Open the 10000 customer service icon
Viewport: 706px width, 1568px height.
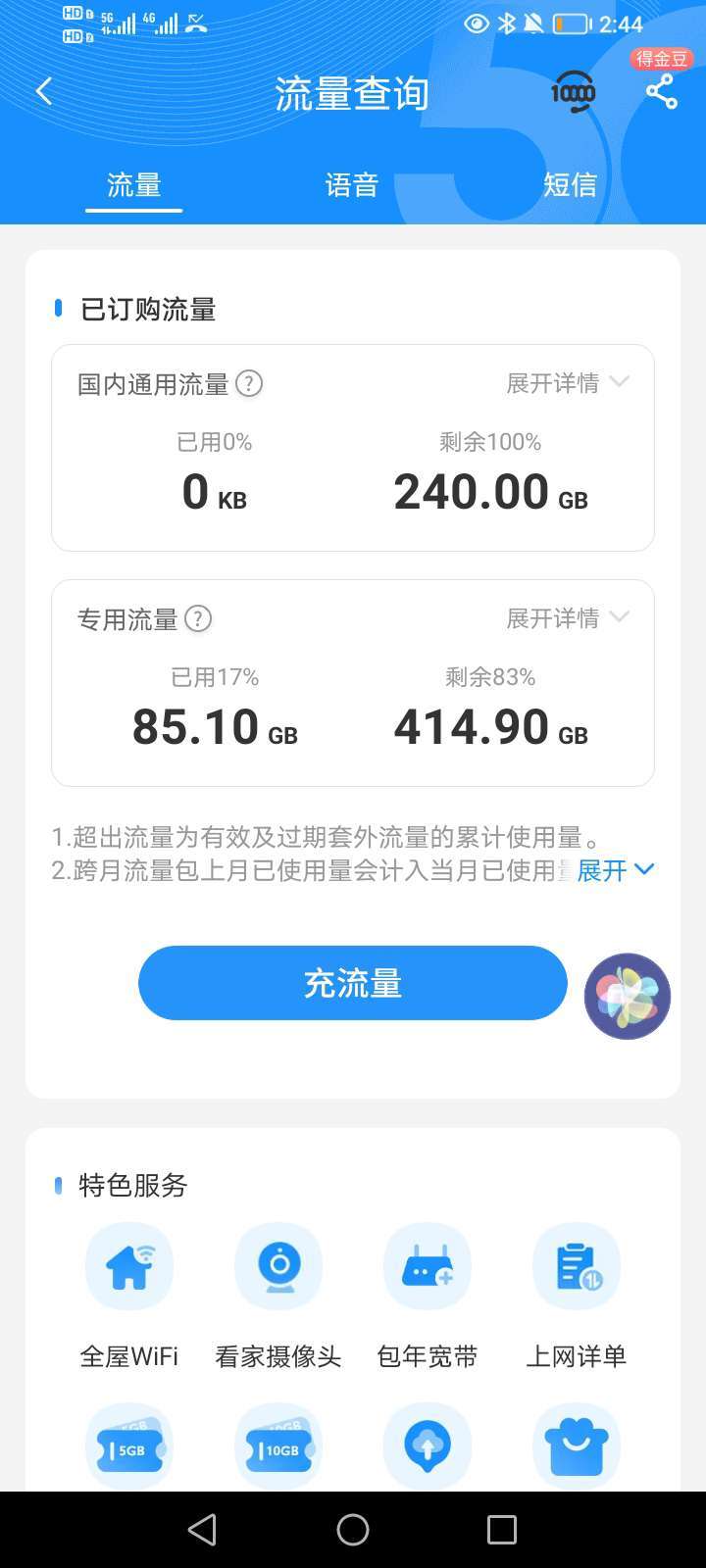574,92
